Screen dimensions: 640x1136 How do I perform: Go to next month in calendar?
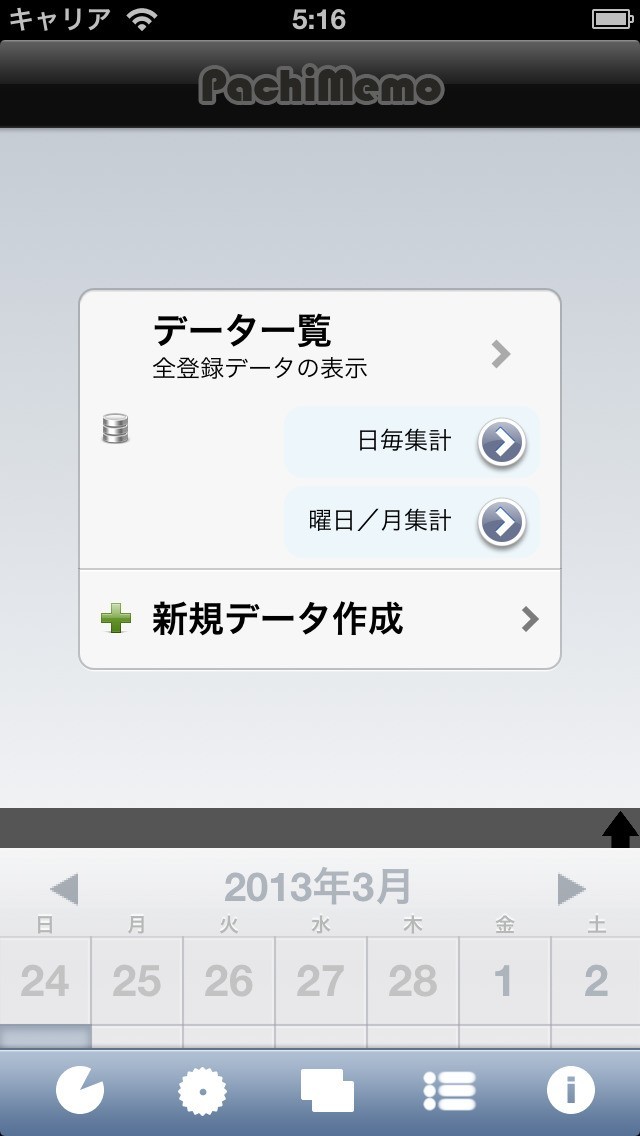click(x=571, y=888)
